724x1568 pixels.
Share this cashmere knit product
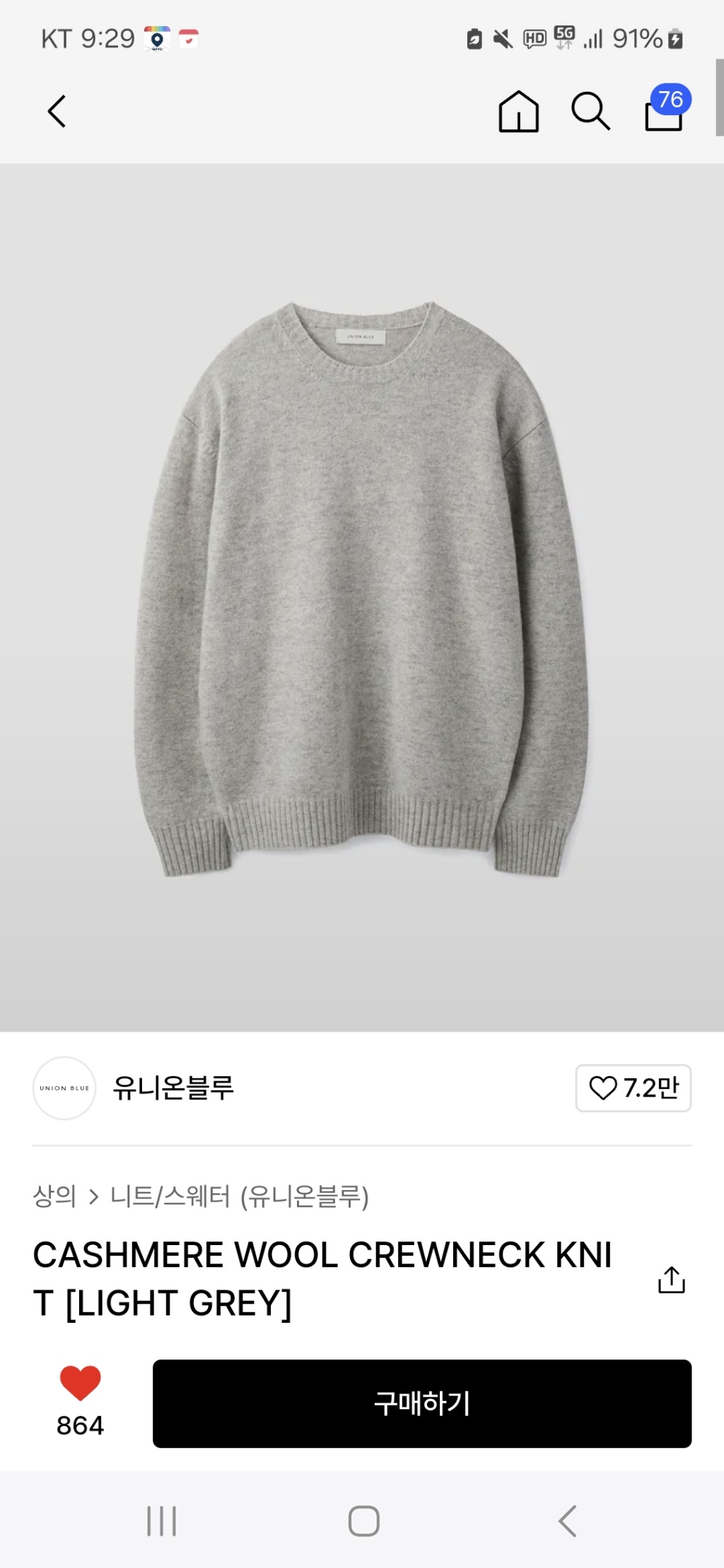(x=671, y=1280)
